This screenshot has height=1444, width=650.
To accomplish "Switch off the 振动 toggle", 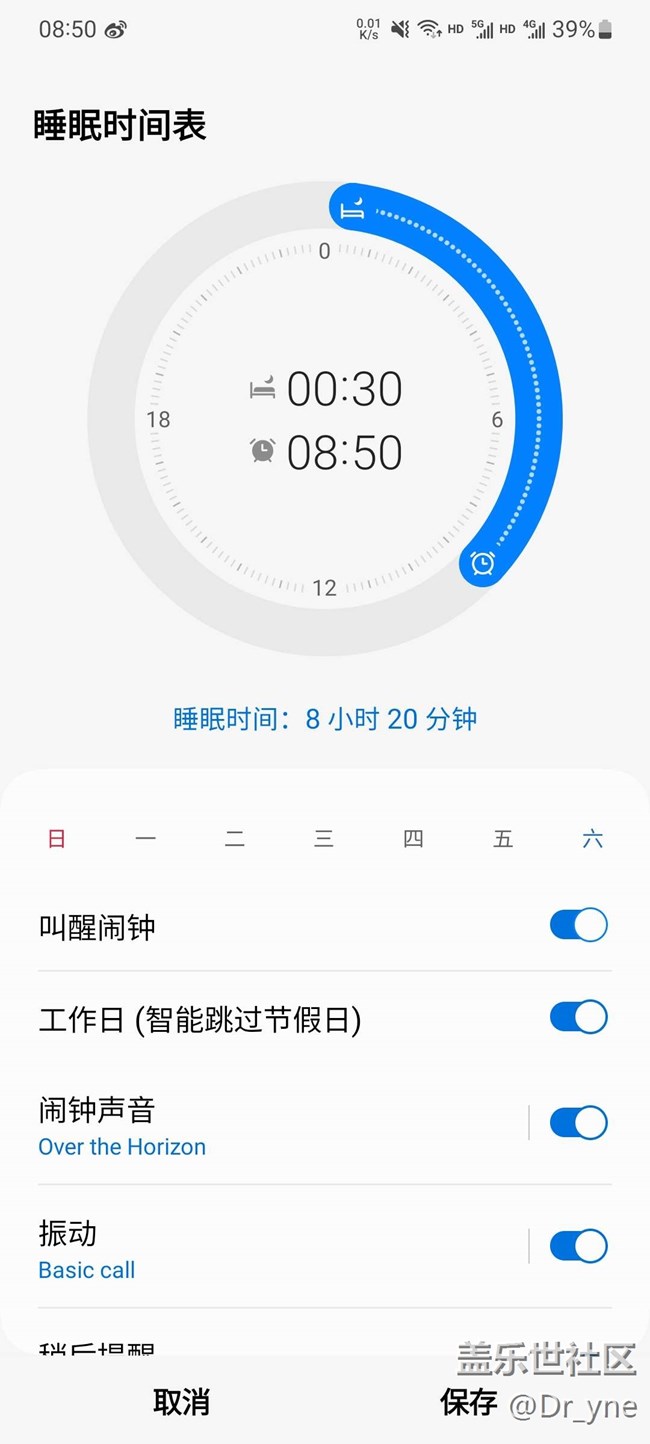I will (x=578, y=1246).
